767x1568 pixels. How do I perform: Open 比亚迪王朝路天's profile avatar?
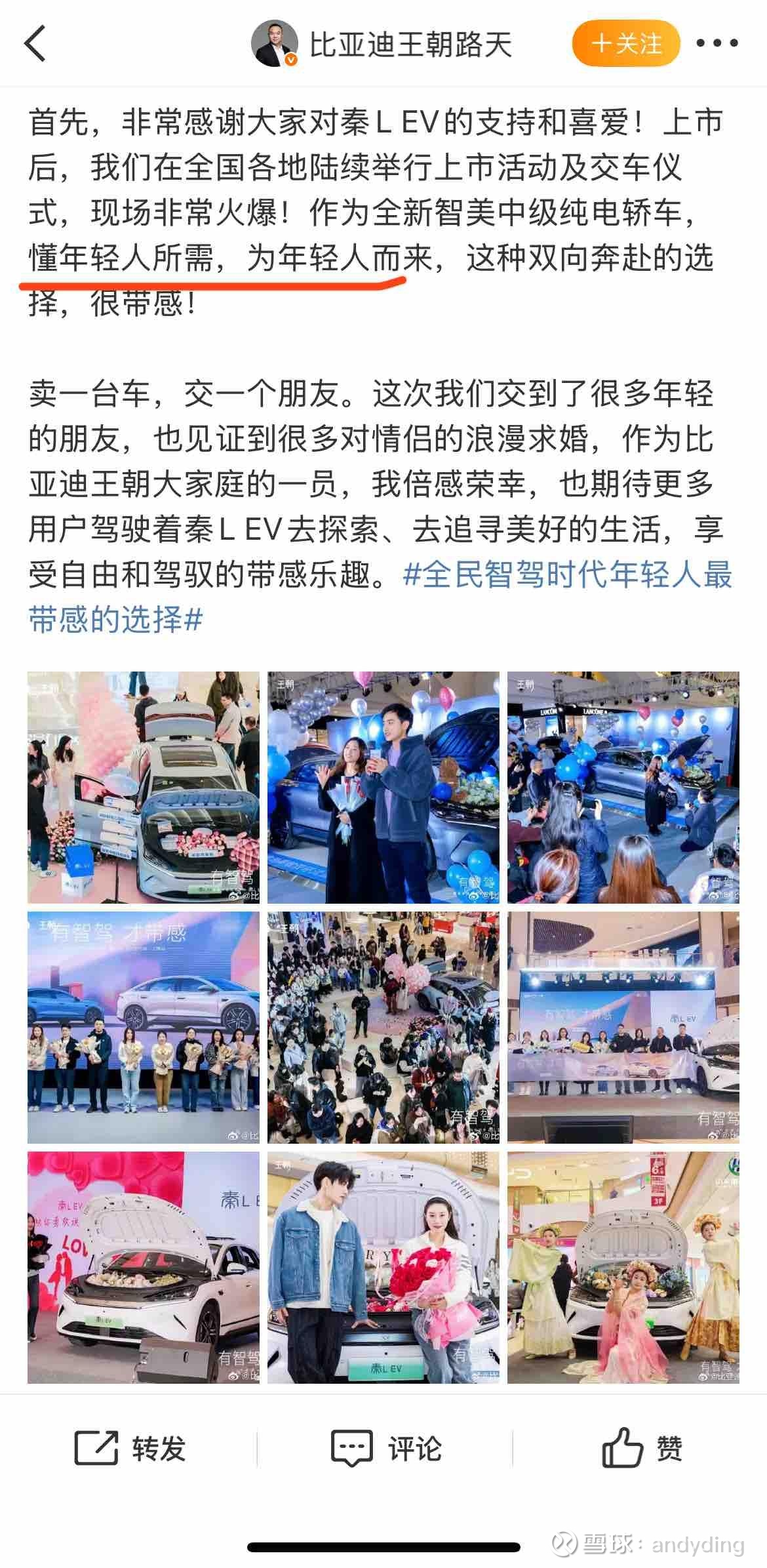[x=274, y=44]
